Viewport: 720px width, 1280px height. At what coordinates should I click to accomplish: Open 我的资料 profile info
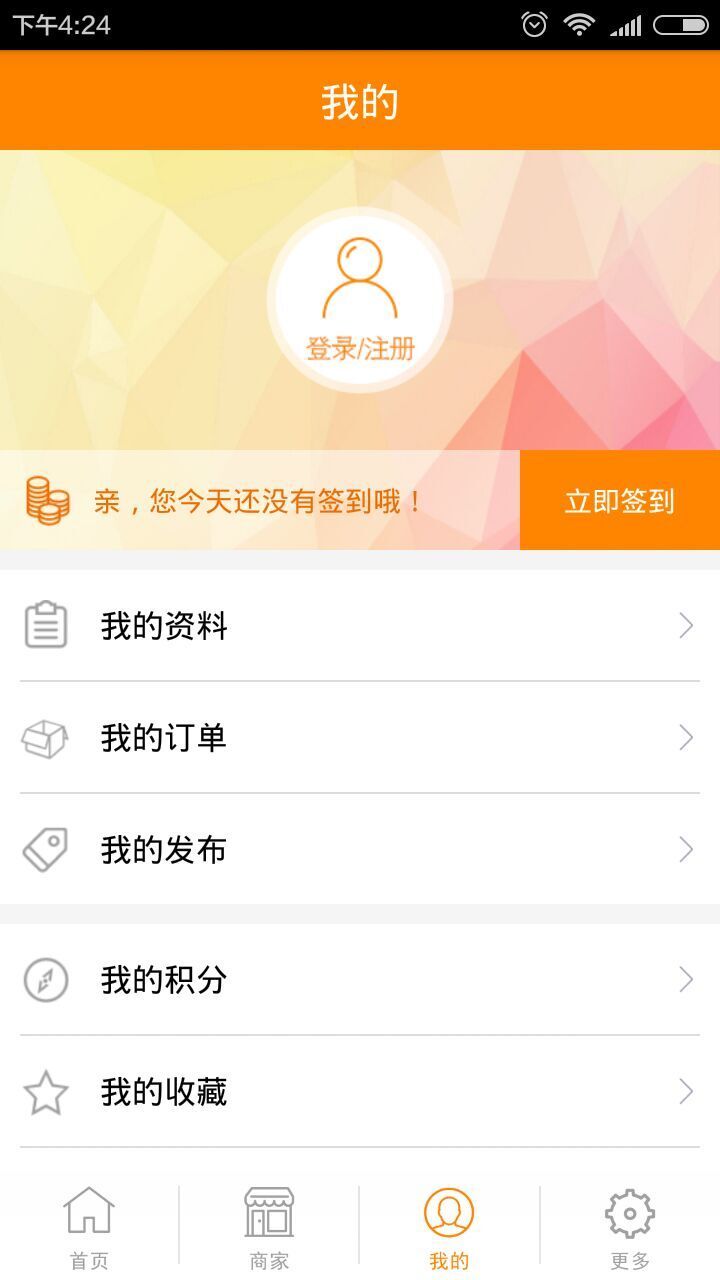click(360, 626)
